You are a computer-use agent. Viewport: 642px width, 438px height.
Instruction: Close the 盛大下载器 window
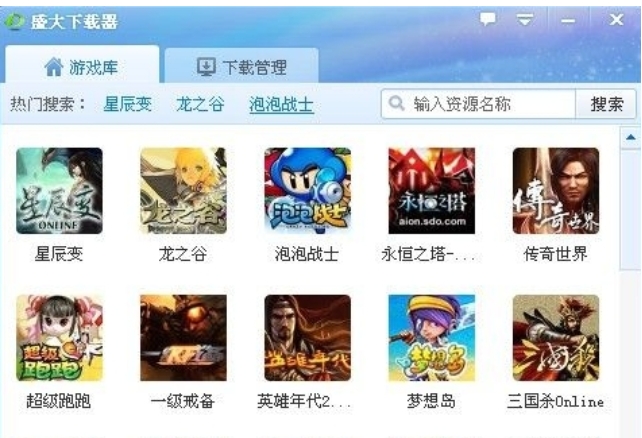point(616,19)
